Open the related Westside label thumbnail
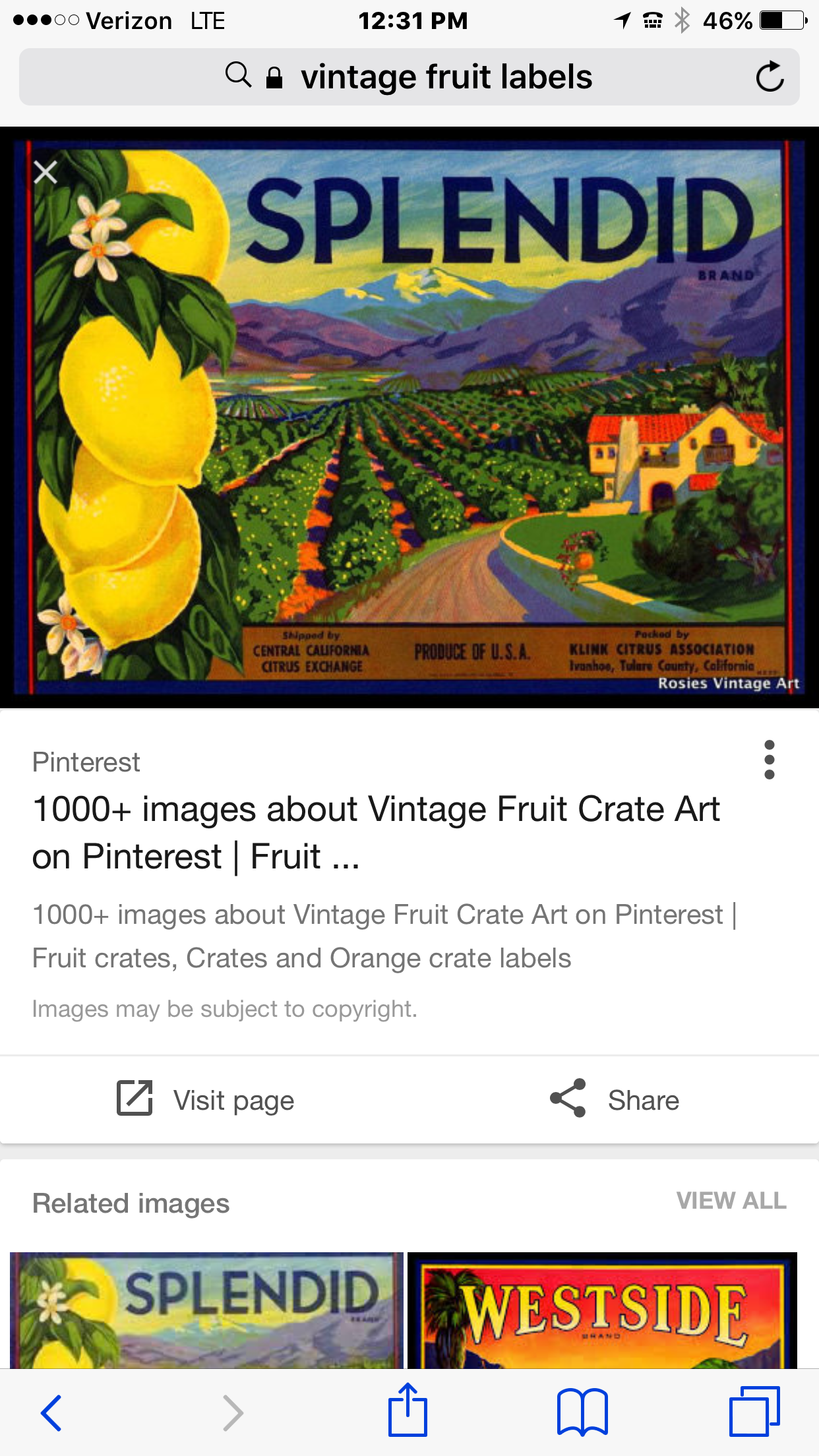The width and height of the screenshot is (819, 1456). (602, 1310)
